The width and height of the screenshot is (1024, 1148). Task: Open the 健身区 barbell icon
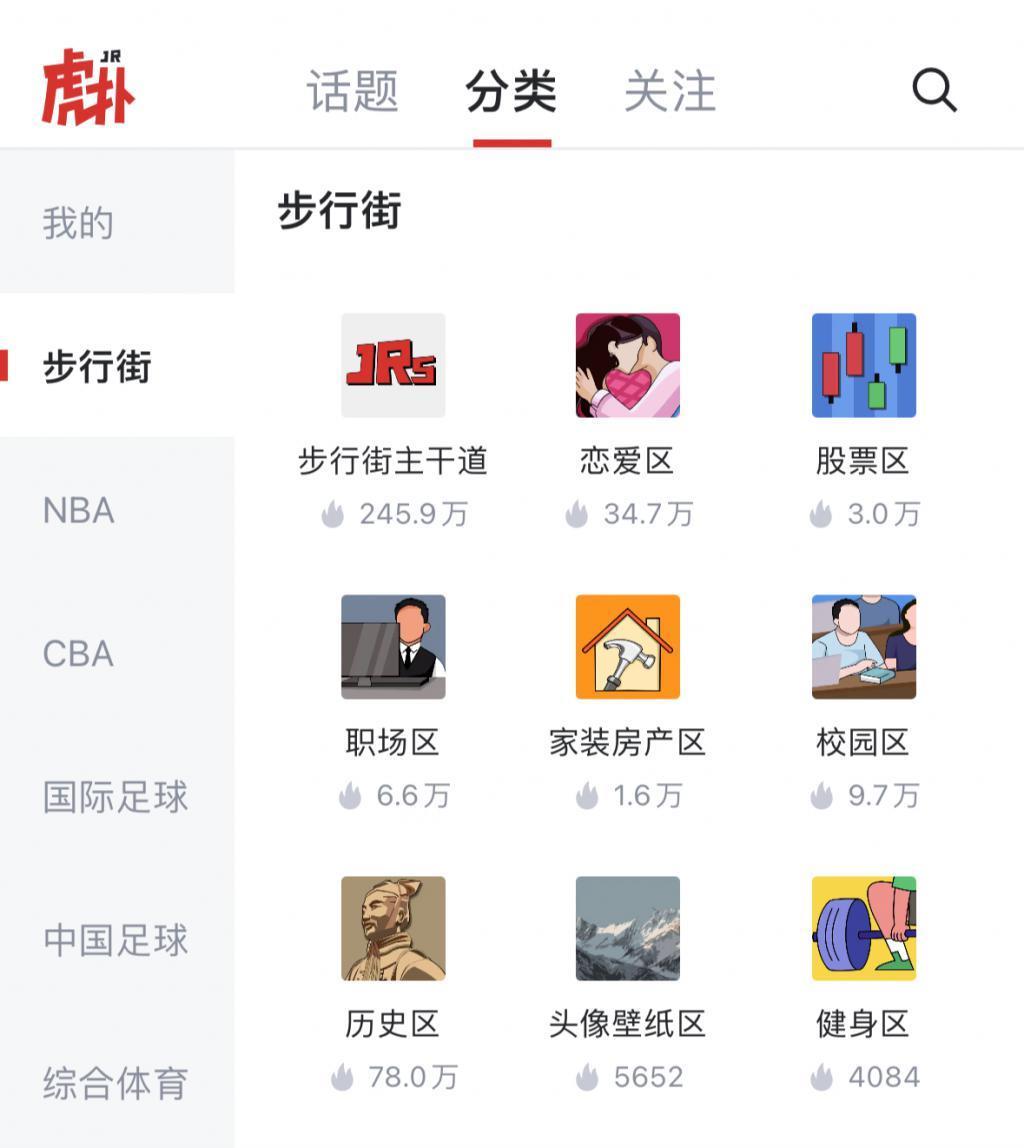(862, 928)
